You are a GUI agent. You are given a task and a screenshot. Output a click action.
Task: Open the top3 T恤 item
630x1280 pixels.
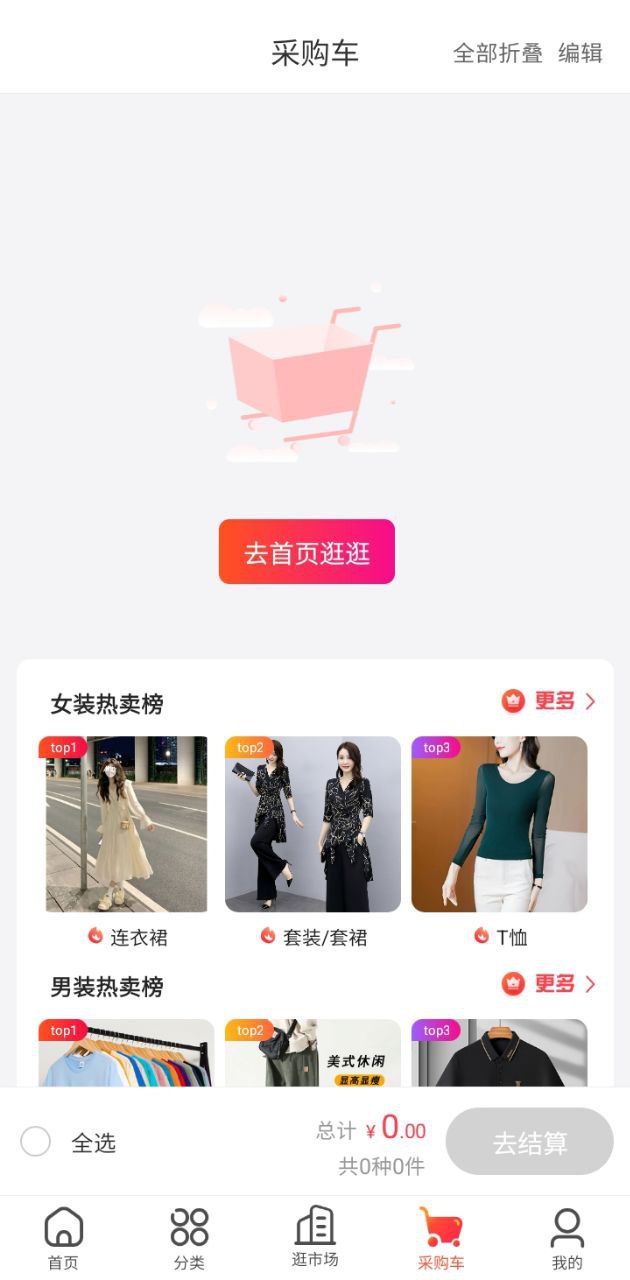[x=499, y=824]
